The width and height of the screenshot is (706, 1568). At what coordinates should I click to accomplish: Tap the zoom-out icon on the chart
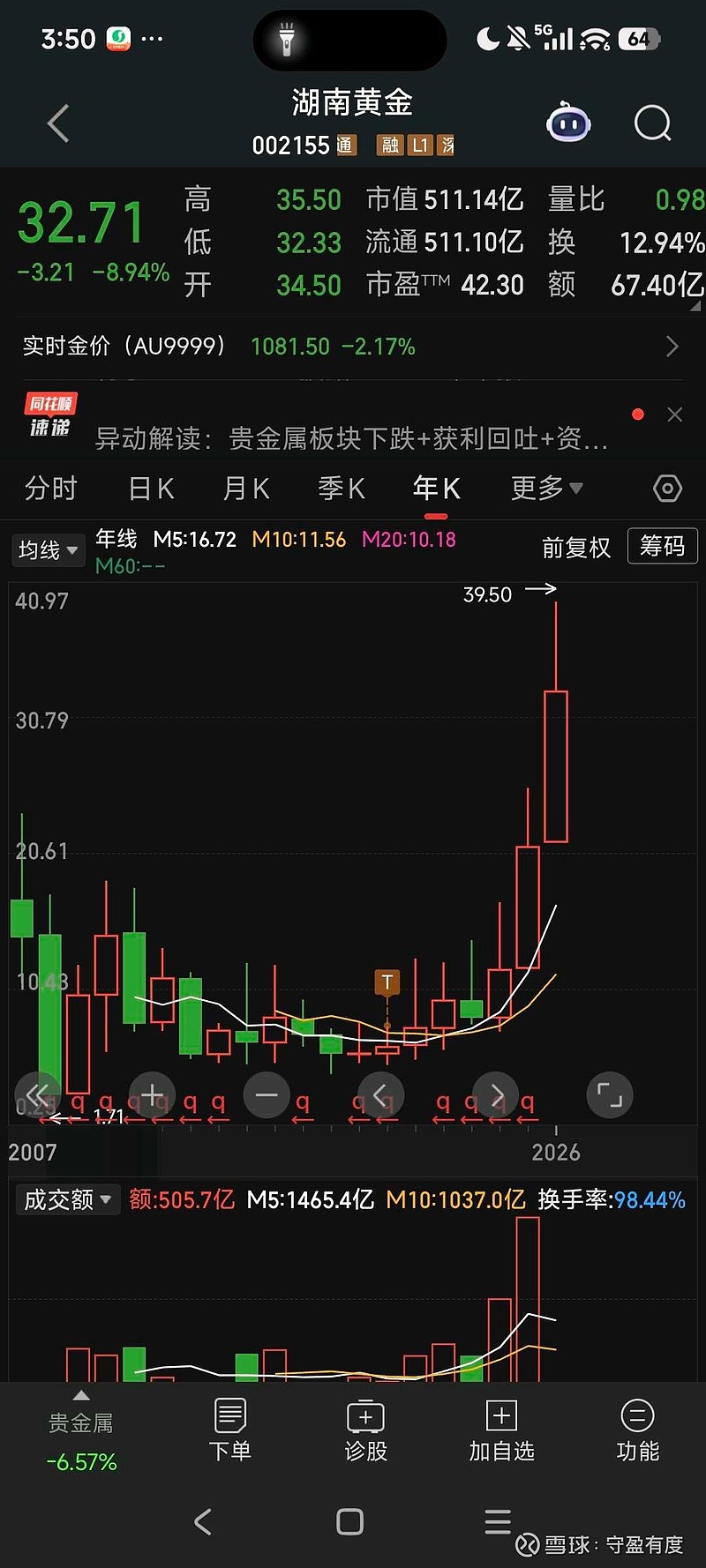267,1094
